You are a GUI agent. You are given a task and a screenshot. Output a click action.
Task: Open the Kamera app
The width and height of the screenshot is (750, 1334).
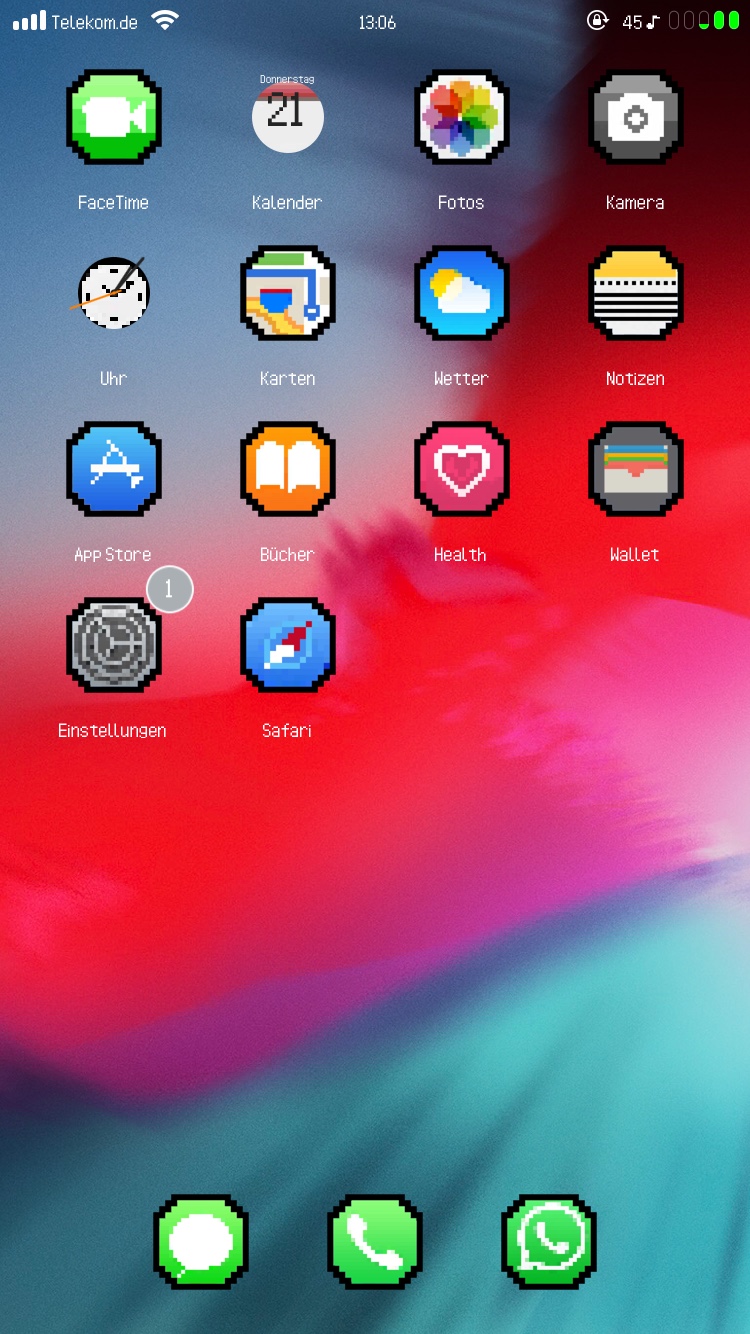(635, 117)
